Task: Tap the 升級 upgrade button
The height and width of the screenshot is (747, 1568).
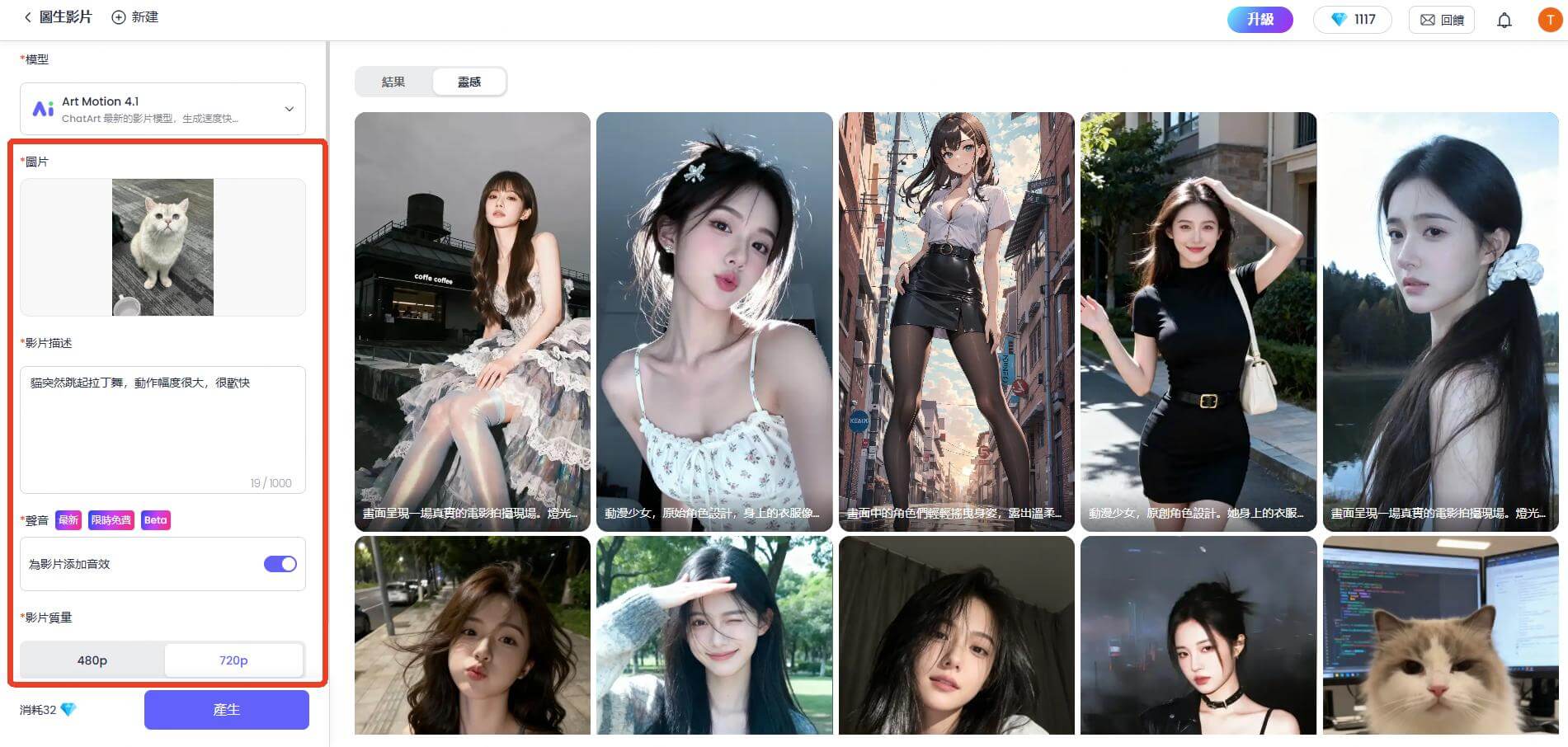Action: coord(1260,19)
